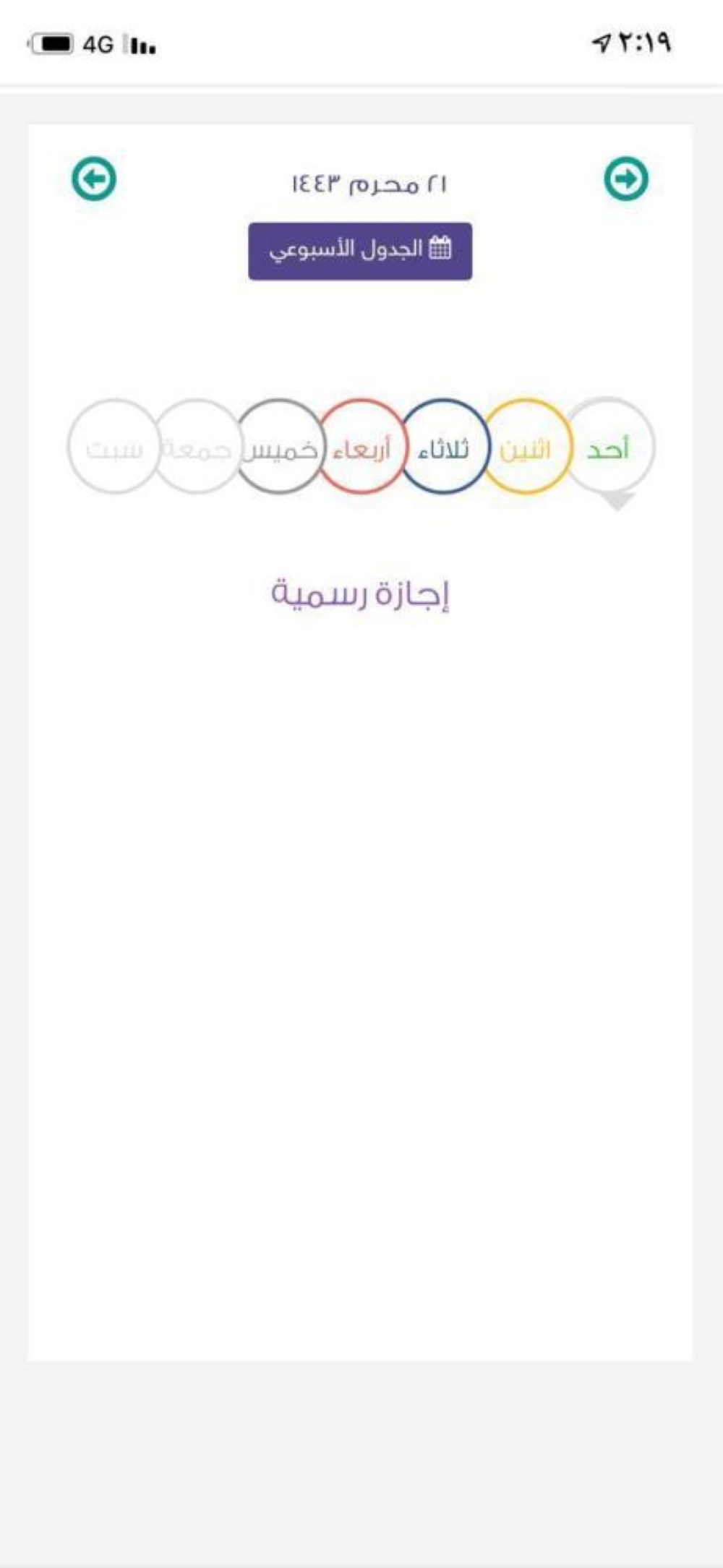
Task: Open the الجدول الأسبوعي weekly schedule
Action: click(360, 250)
